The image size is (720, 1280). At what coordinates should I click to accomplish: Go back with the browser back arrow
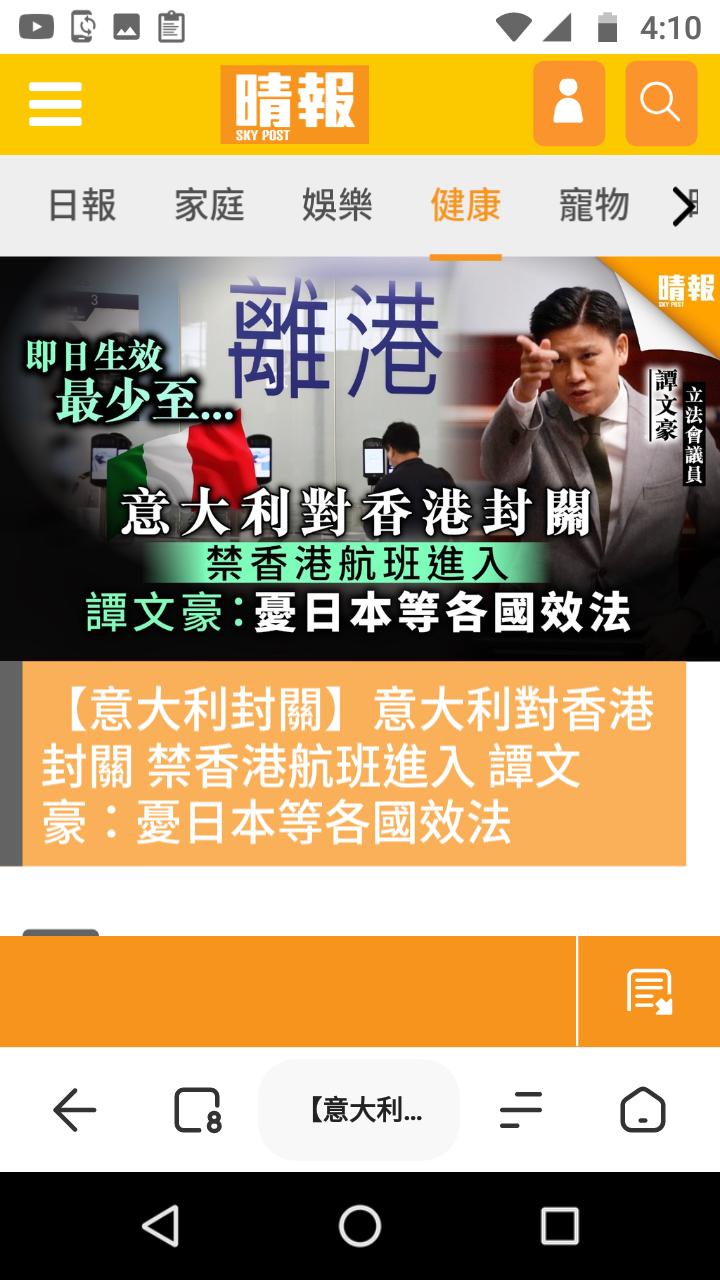point(75,1110)
